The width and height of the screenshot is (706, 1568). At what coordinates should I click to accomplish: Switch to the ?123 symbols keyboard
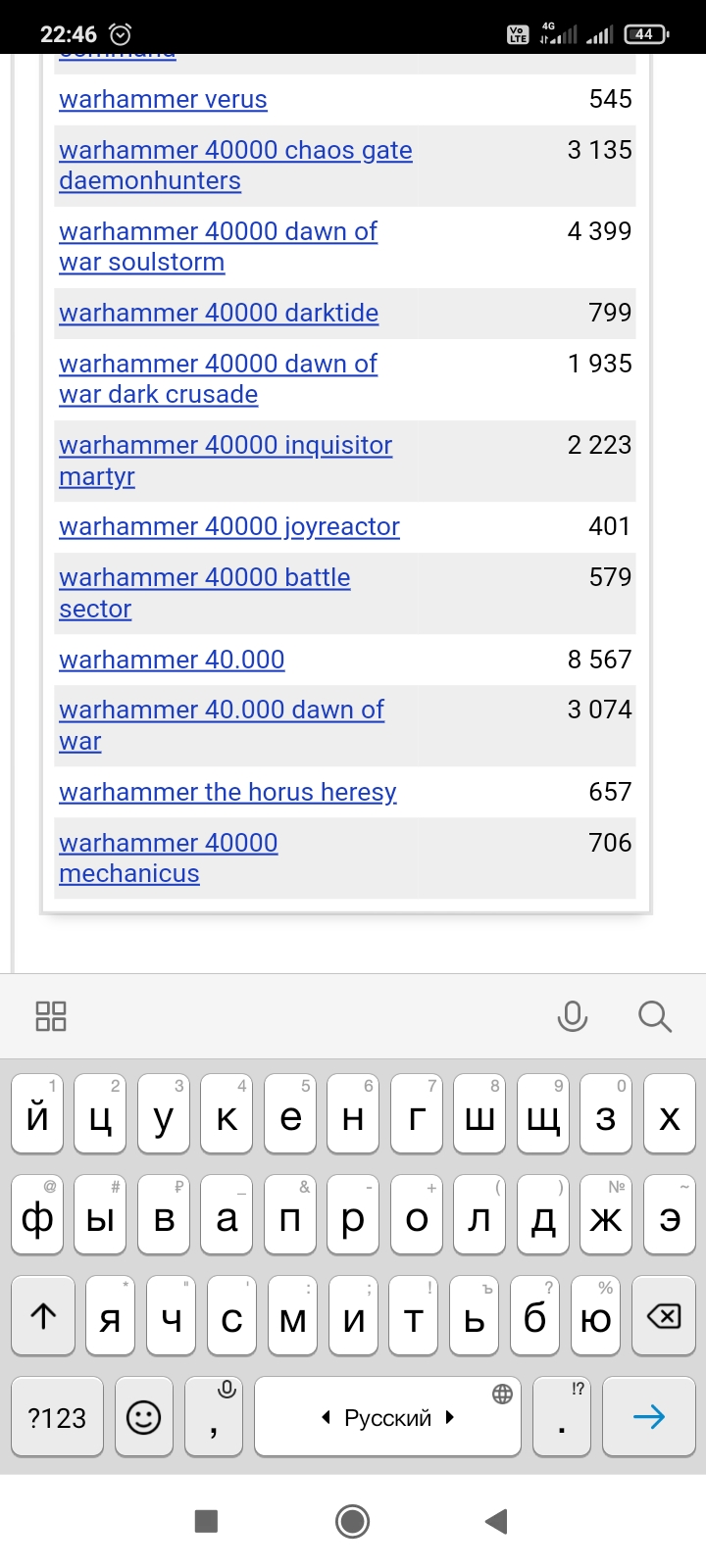[x=57, y=1417]
